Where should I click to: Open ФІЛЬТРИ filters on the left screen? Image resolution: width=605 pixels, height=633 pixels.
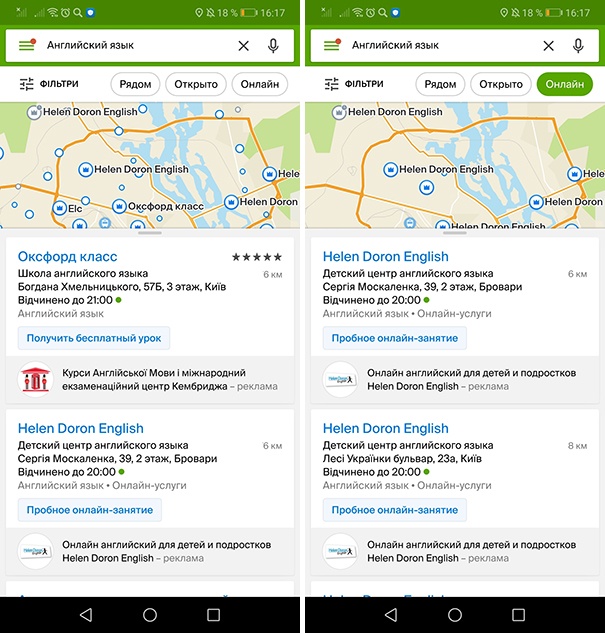tap(49, 84)
